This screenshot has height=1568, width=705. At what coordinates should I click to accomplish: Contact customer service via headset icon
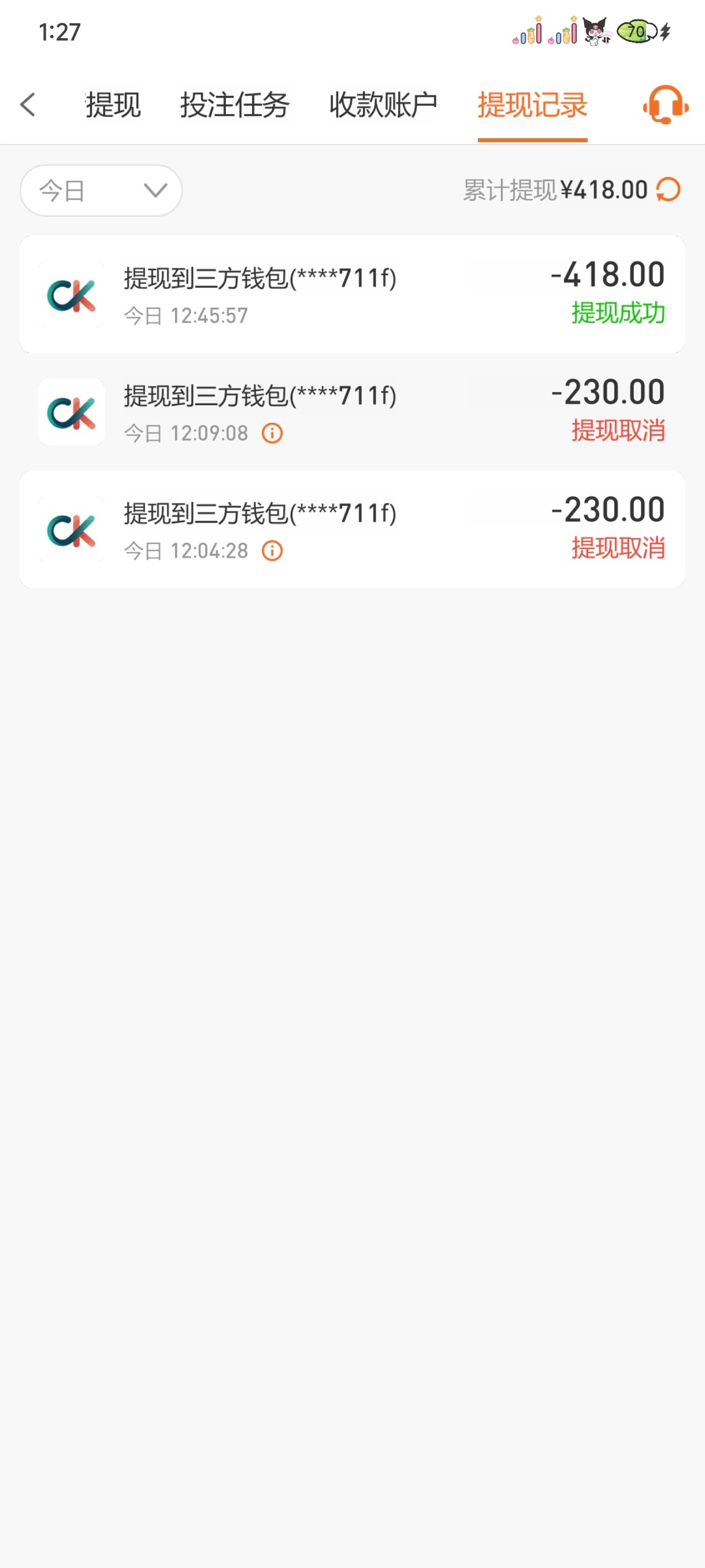tap(666, 105)
